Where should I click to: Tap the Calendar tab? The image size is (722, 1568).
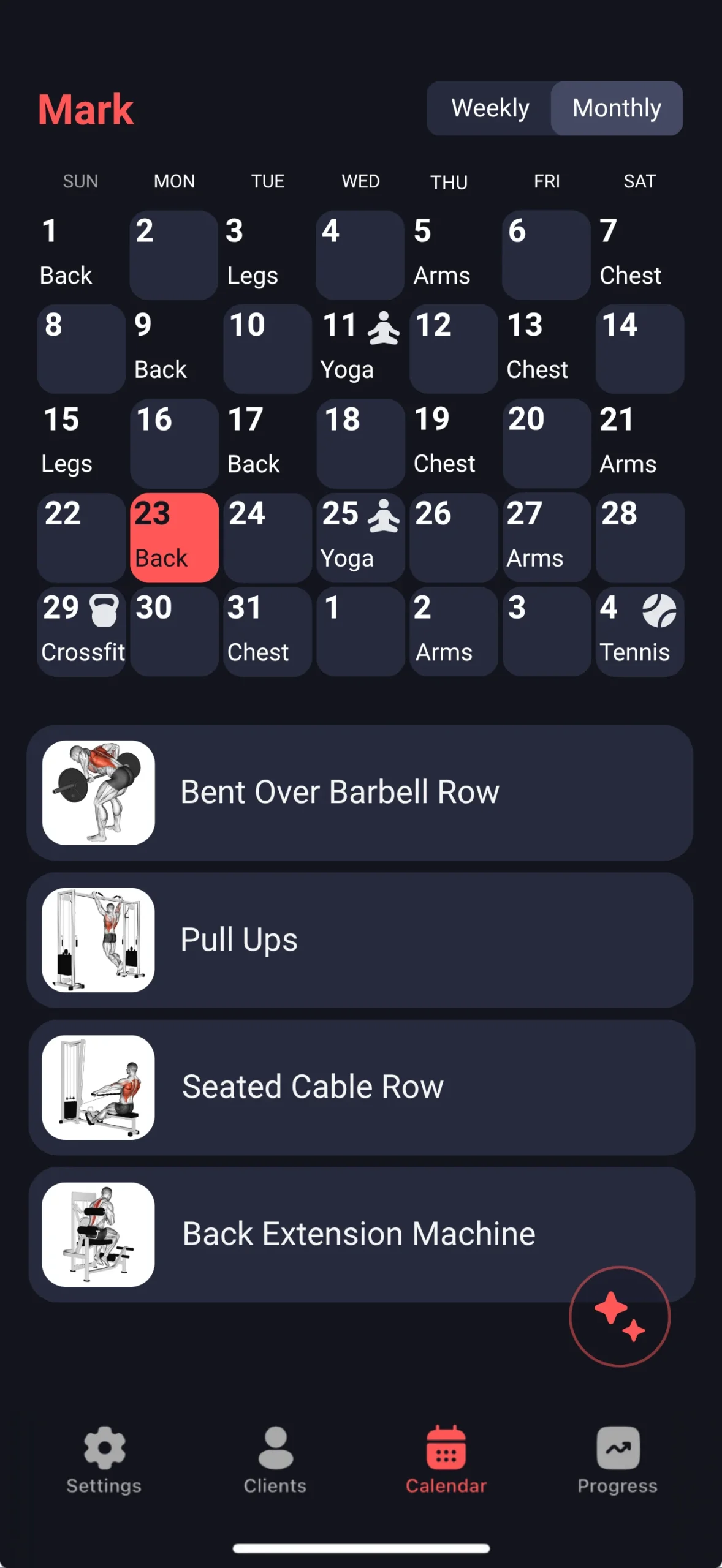(446, 1460)
